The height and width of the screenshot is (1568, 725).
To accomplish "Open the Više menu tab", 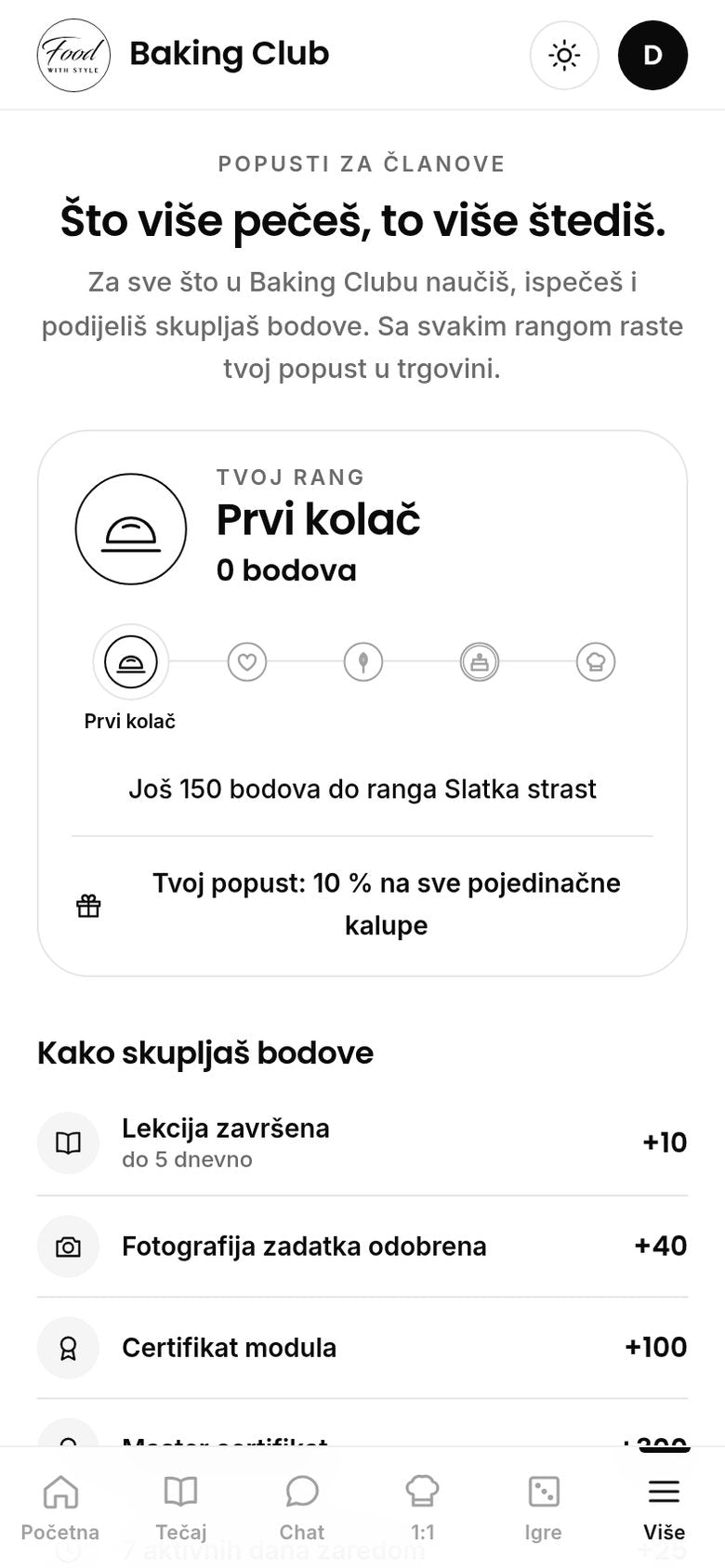I will (665, 1508).
